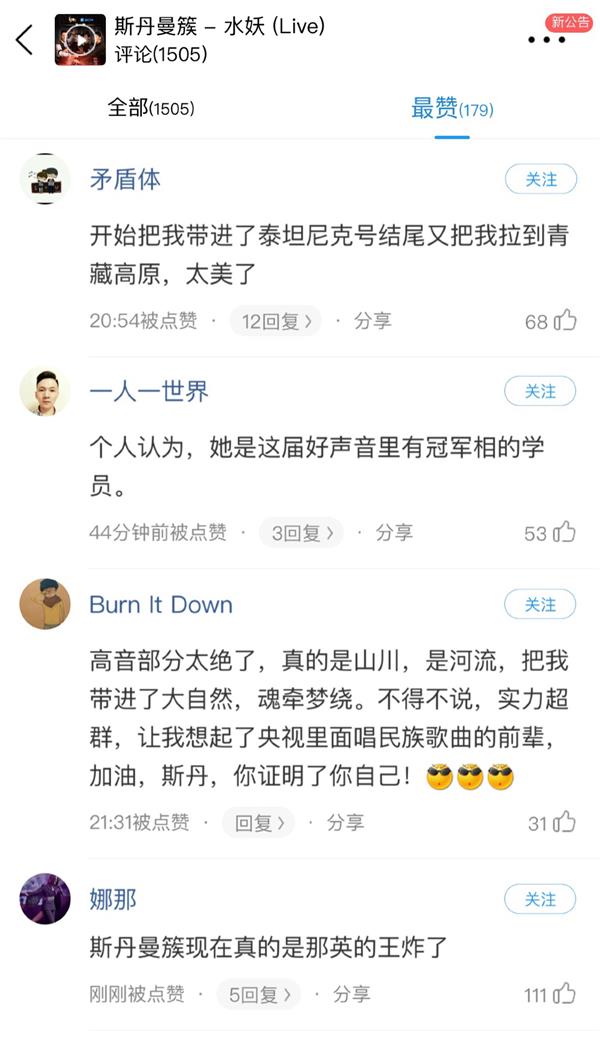Play the song 水妖 from the album thumbnail
600x1040 pixels.
pyautogui.click(x=80, y=40)
